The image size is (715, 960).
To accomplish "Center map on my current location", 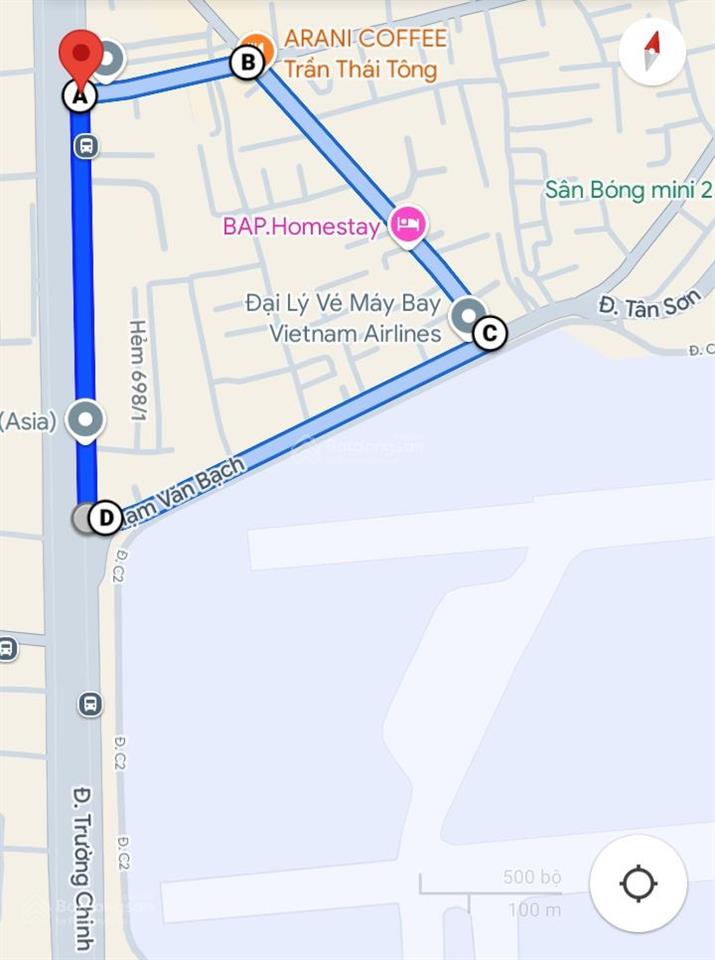I will click(x=638, y=884).
